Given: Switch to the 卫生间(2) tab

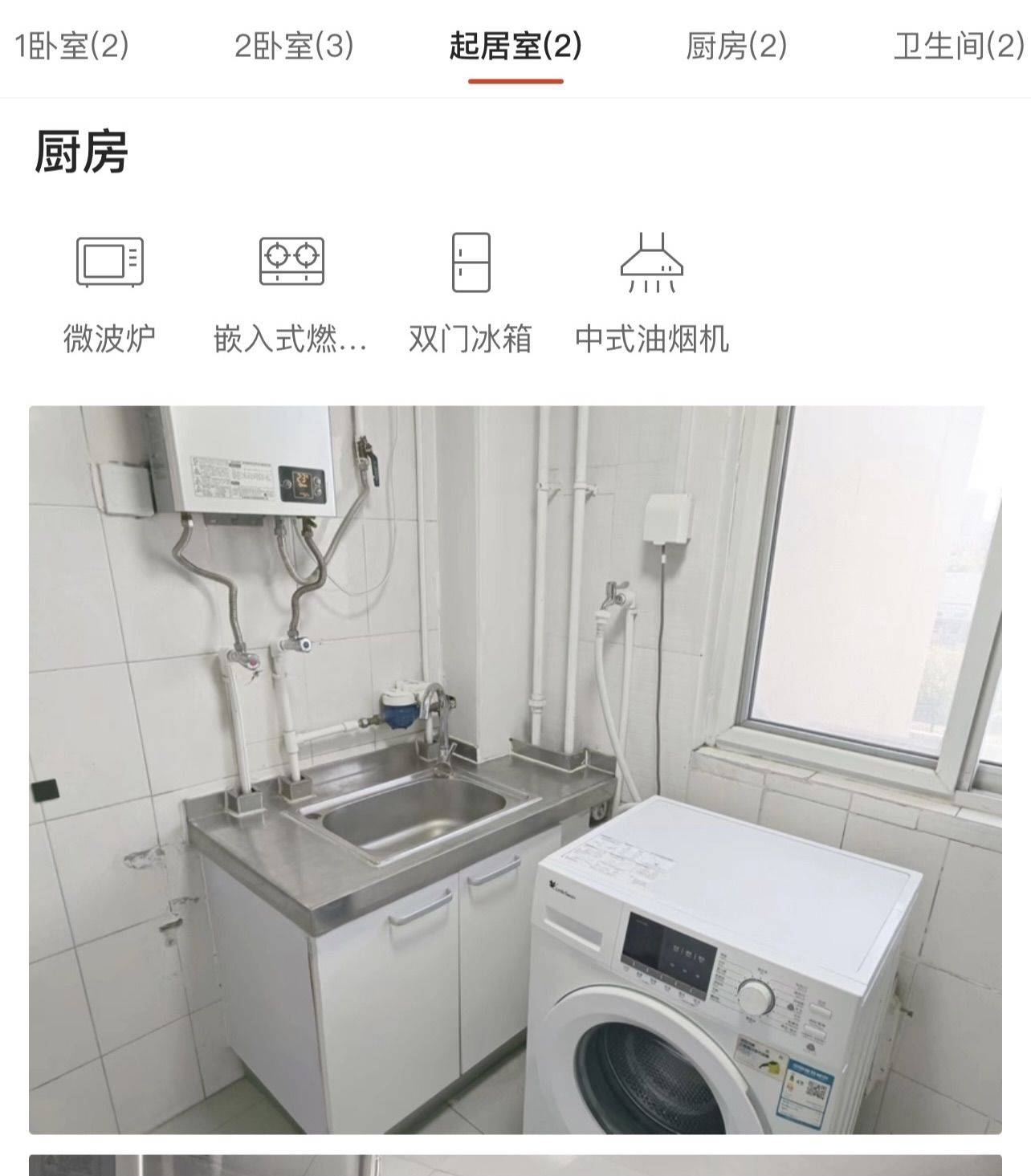Looking at the screenshot, I should click(959, 46).
